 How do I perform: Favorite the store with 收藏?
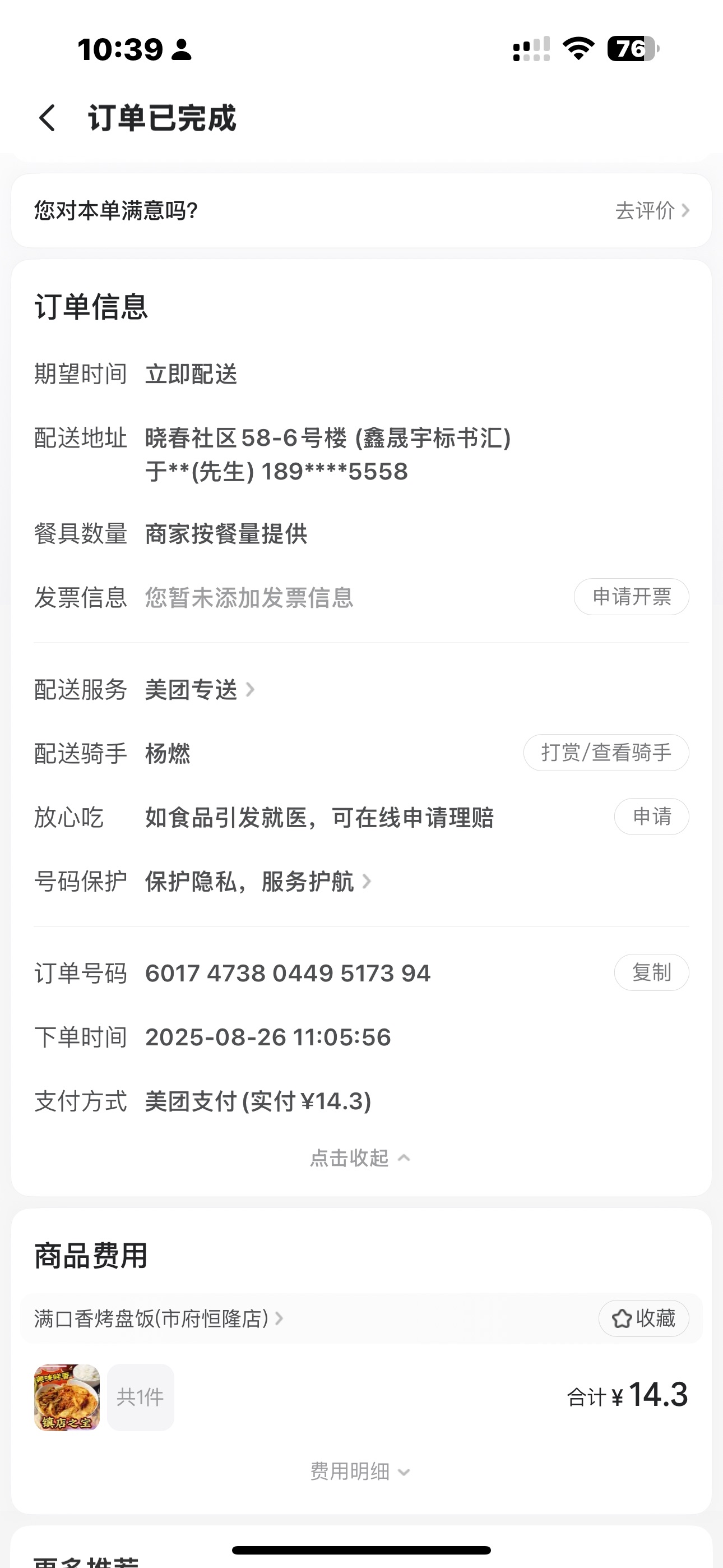click(643, 1318)
